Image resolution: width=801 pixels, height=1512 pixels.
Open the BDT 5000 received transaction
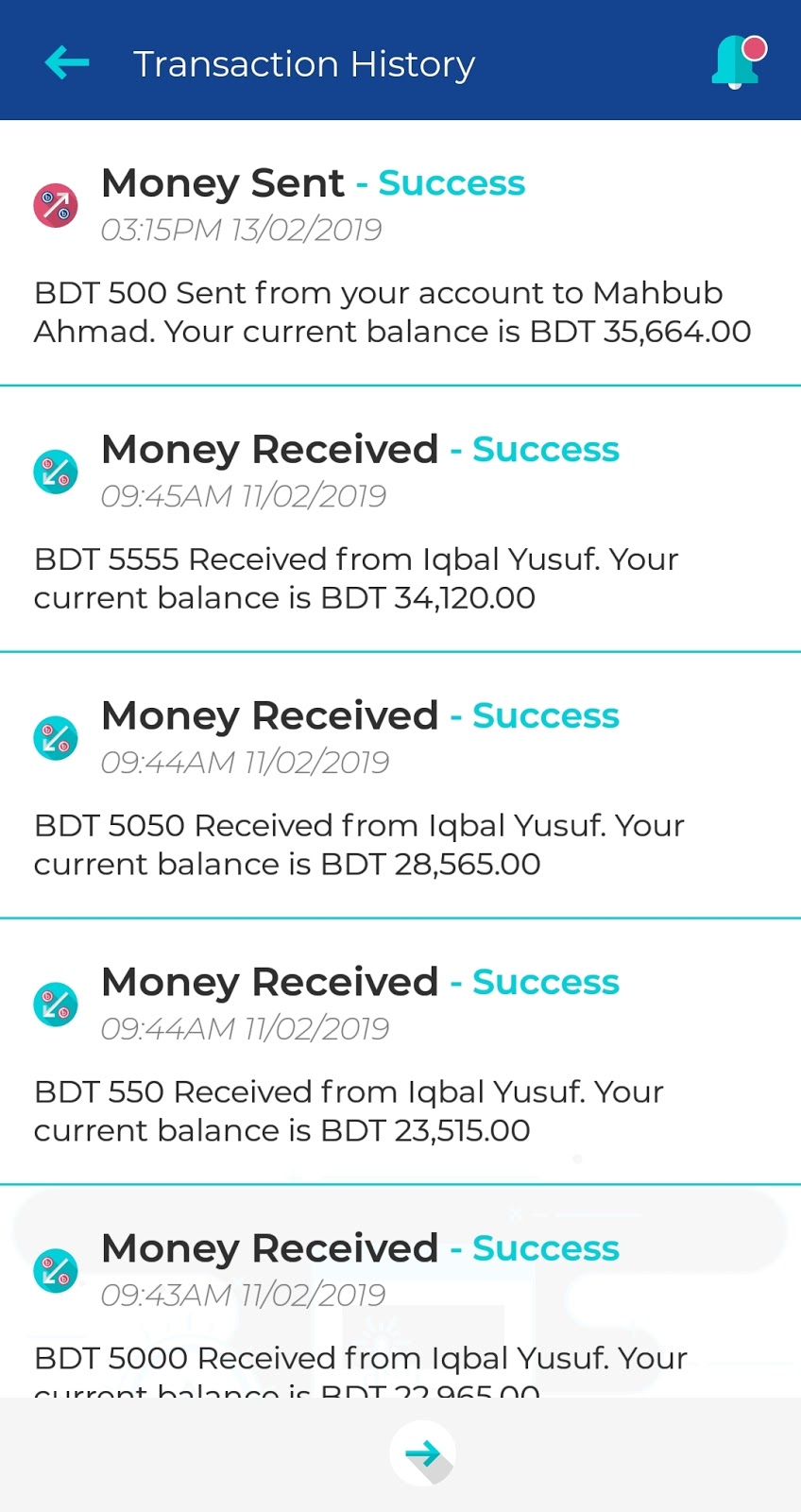[x=400, y=1292]
